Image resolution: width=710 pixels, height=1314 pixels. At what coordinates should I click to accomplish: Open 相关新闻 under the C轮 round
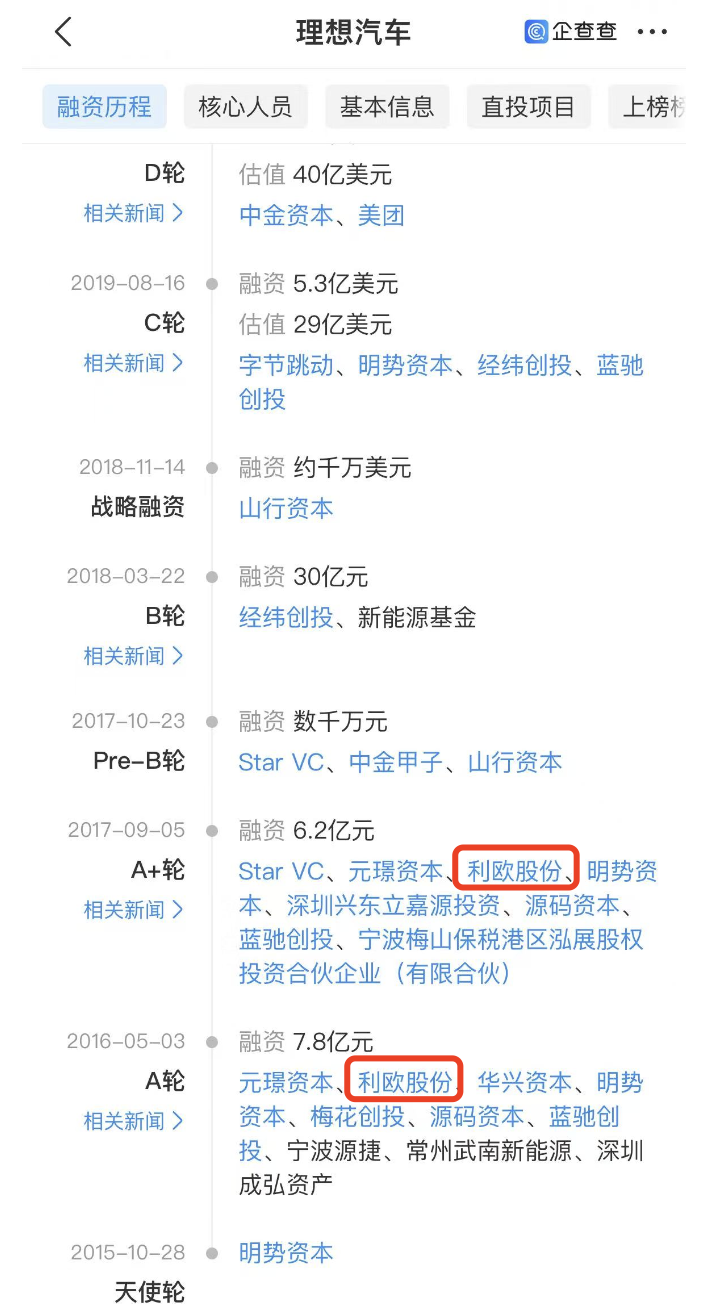133,363
